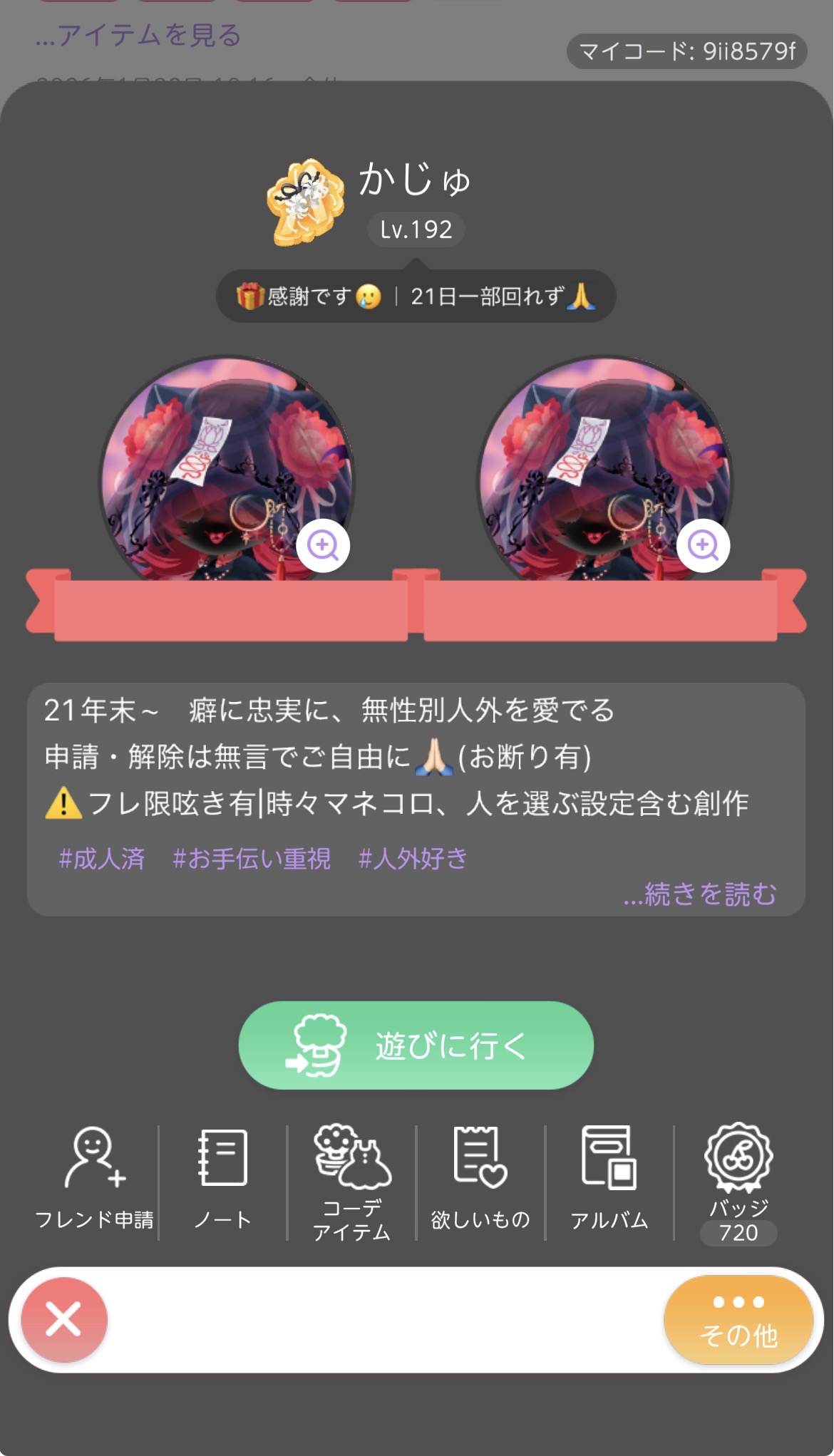
Task: Open the 欲しいもの wishlist
Action: point(480,1179)
